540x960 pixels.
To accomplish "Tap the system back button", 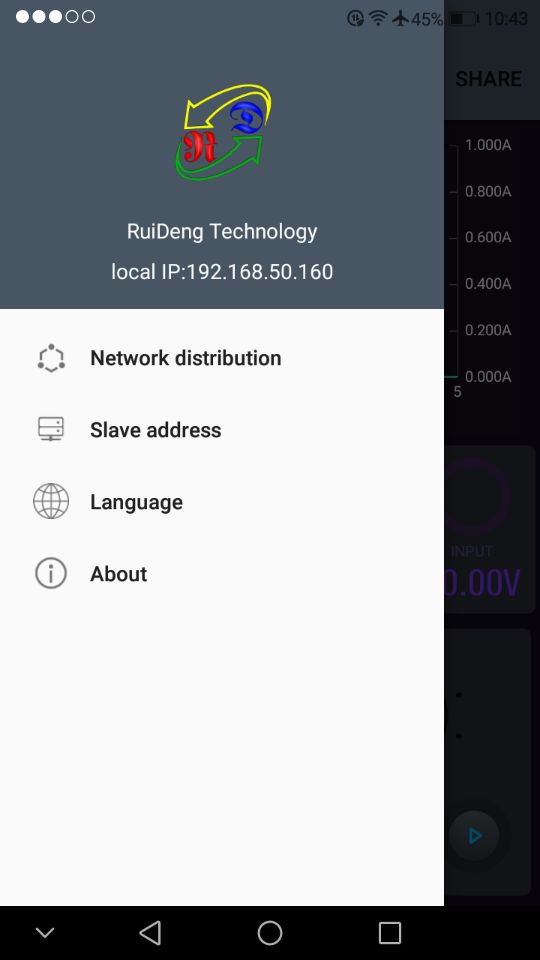I will (x=150, y=933).
